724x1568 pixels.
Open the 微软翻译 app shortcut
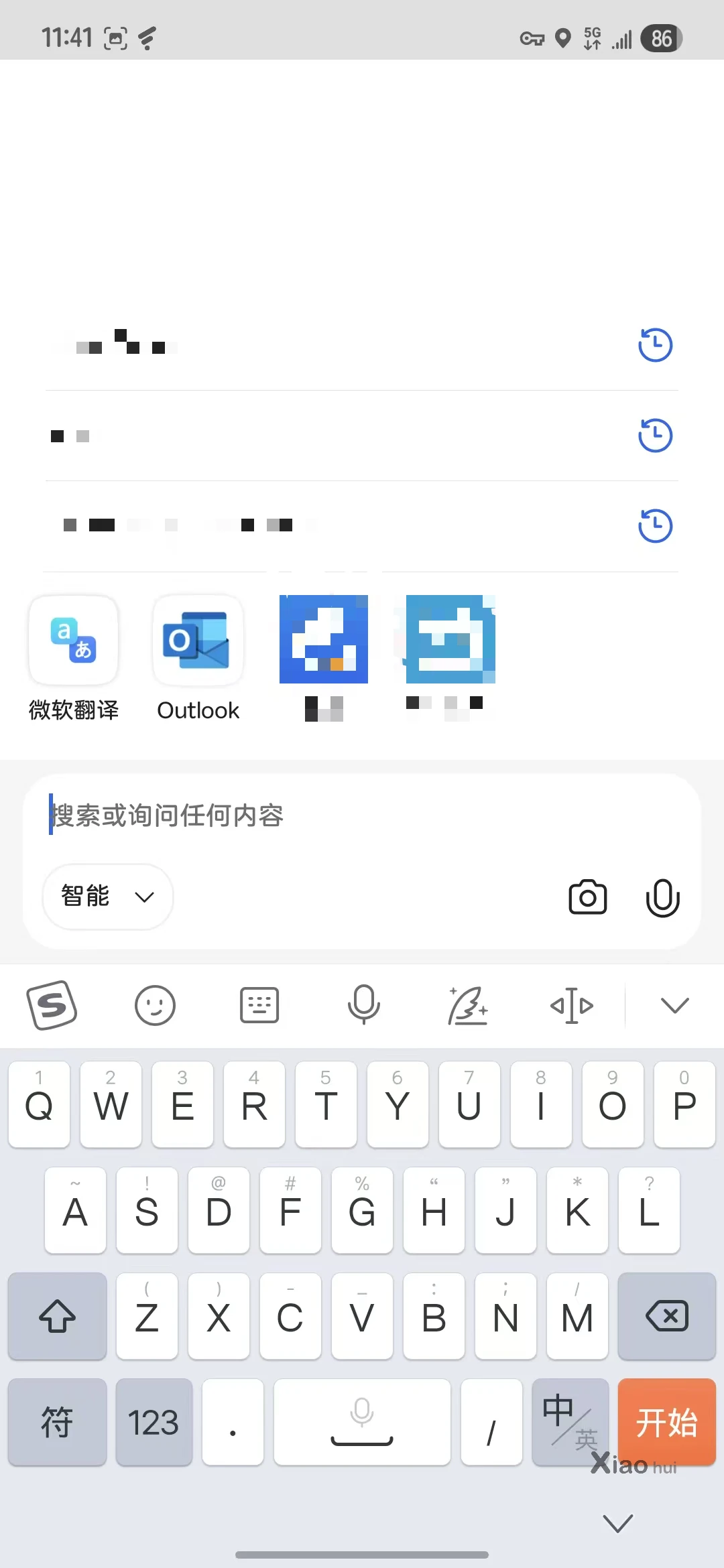click(x=74, y=641)
